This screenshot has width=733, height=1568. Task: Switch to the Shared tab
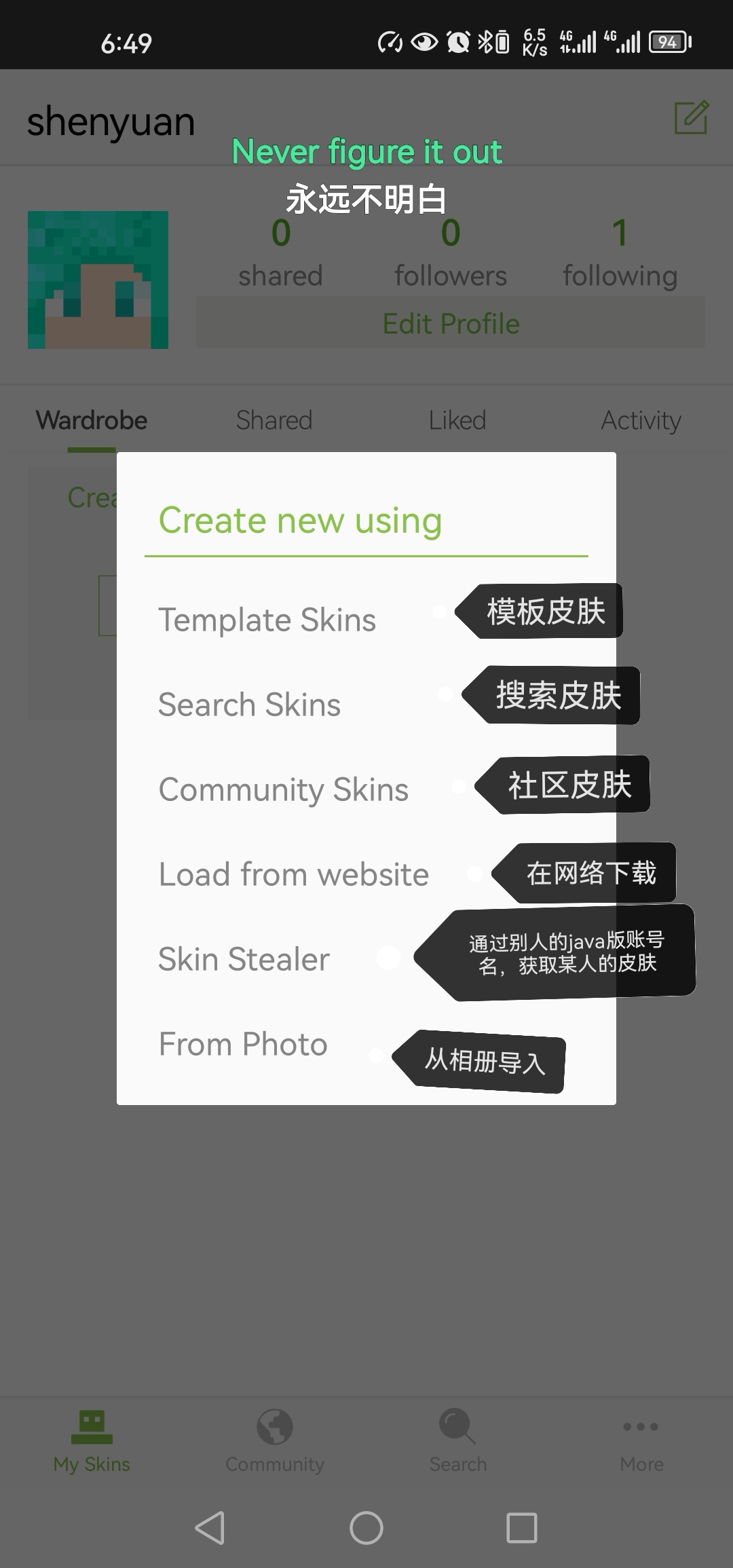click(274, 420)
